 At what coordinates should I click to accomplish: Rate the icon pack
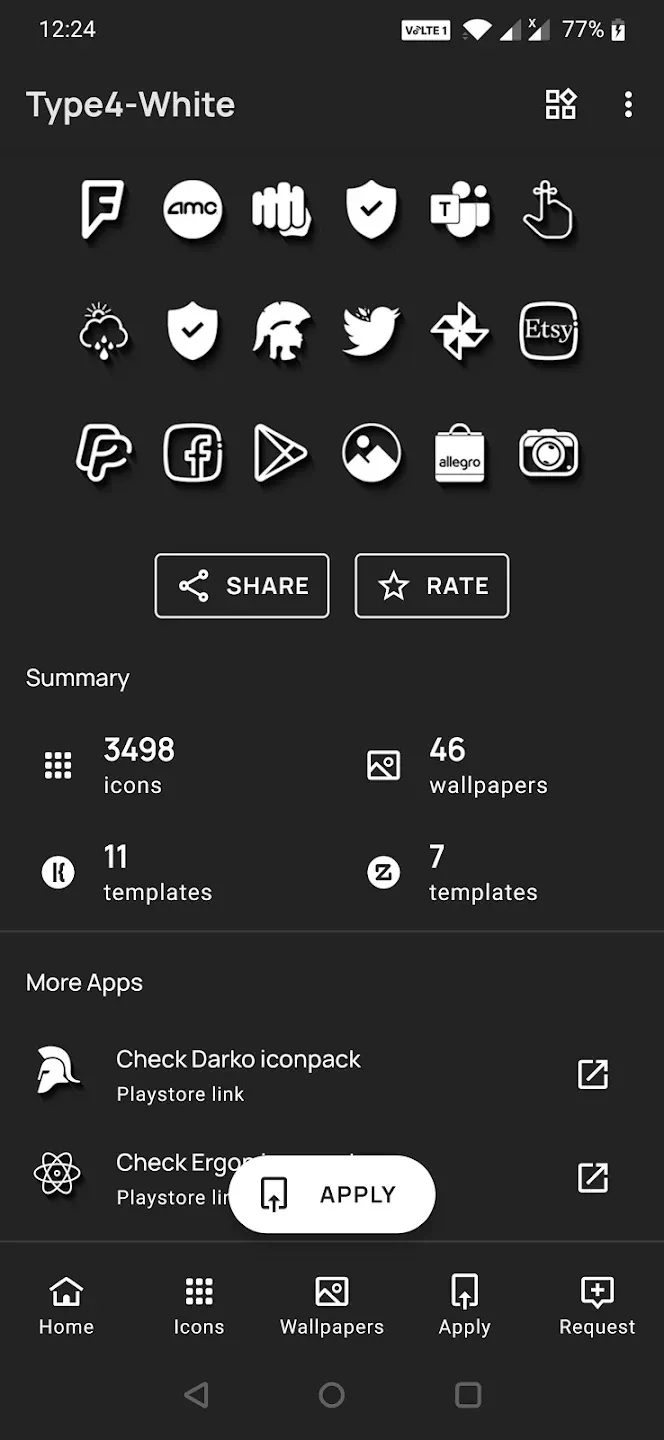(x=432, y=586)
